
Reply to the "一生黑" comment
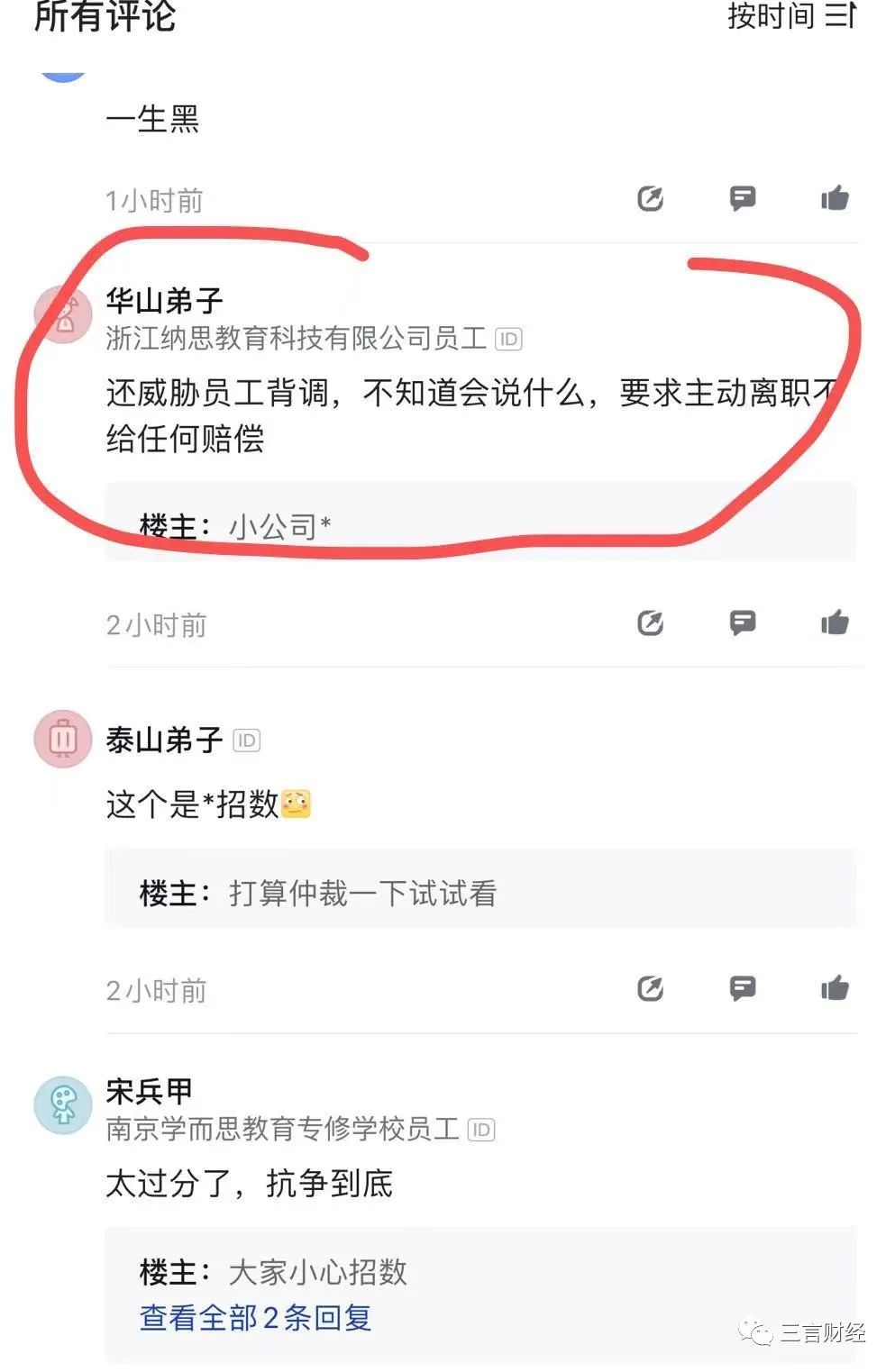point(743,198)
